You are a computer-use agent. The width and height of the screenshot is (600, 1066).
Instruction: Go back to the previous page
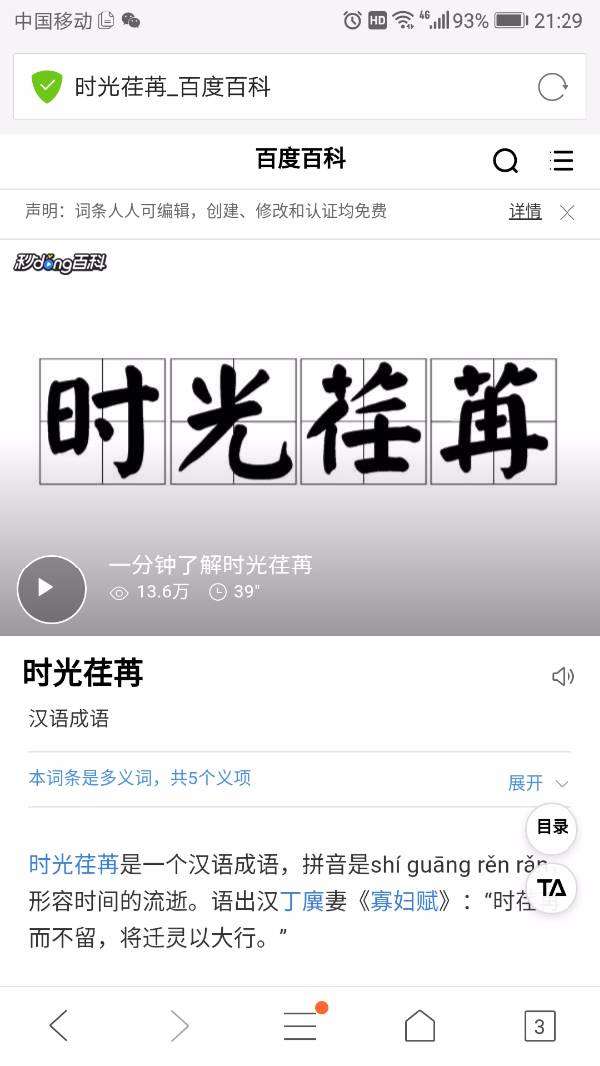59,1025
